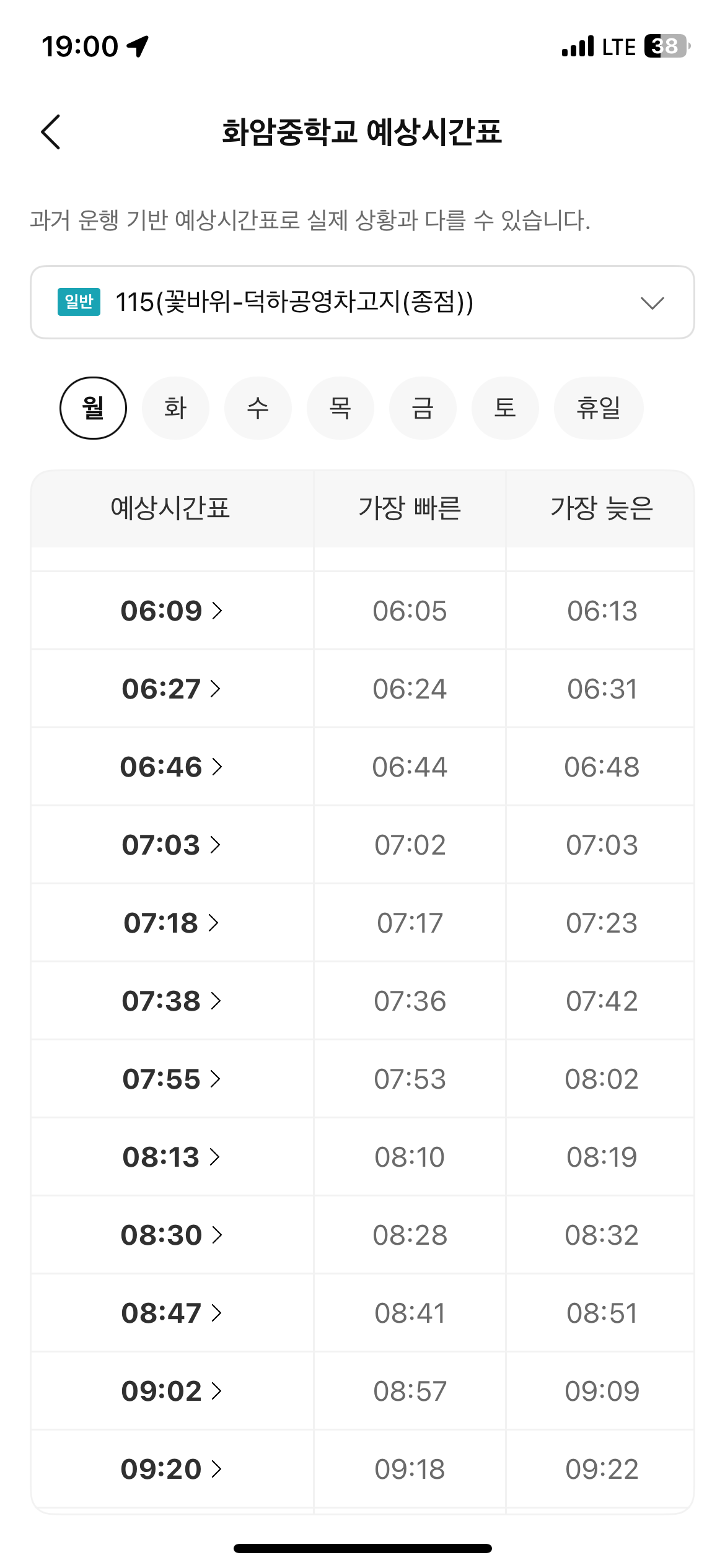Select the 휴일 schedule tab
The image size is (725, 1568).
click(598, 408)
